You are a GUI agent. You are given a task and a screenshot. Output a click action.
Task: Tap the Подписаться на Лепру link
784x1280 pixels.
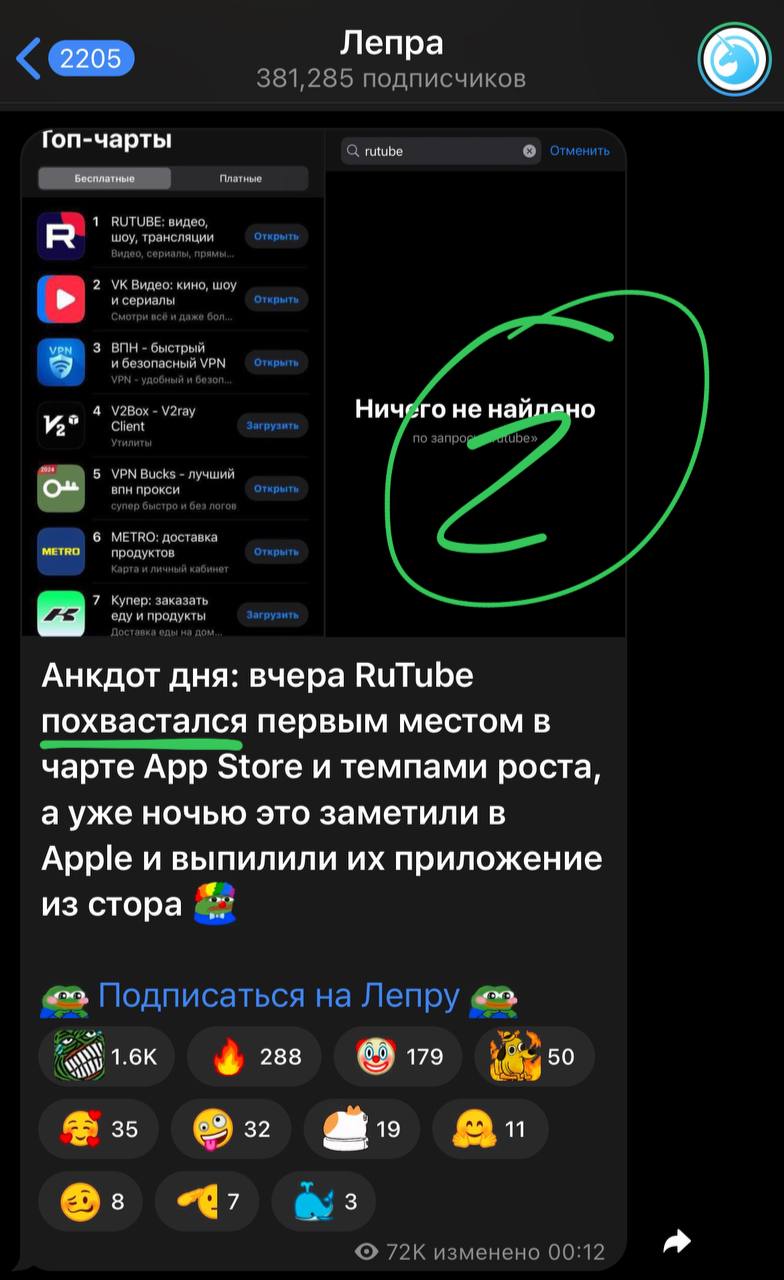click(x=278, y=996)
